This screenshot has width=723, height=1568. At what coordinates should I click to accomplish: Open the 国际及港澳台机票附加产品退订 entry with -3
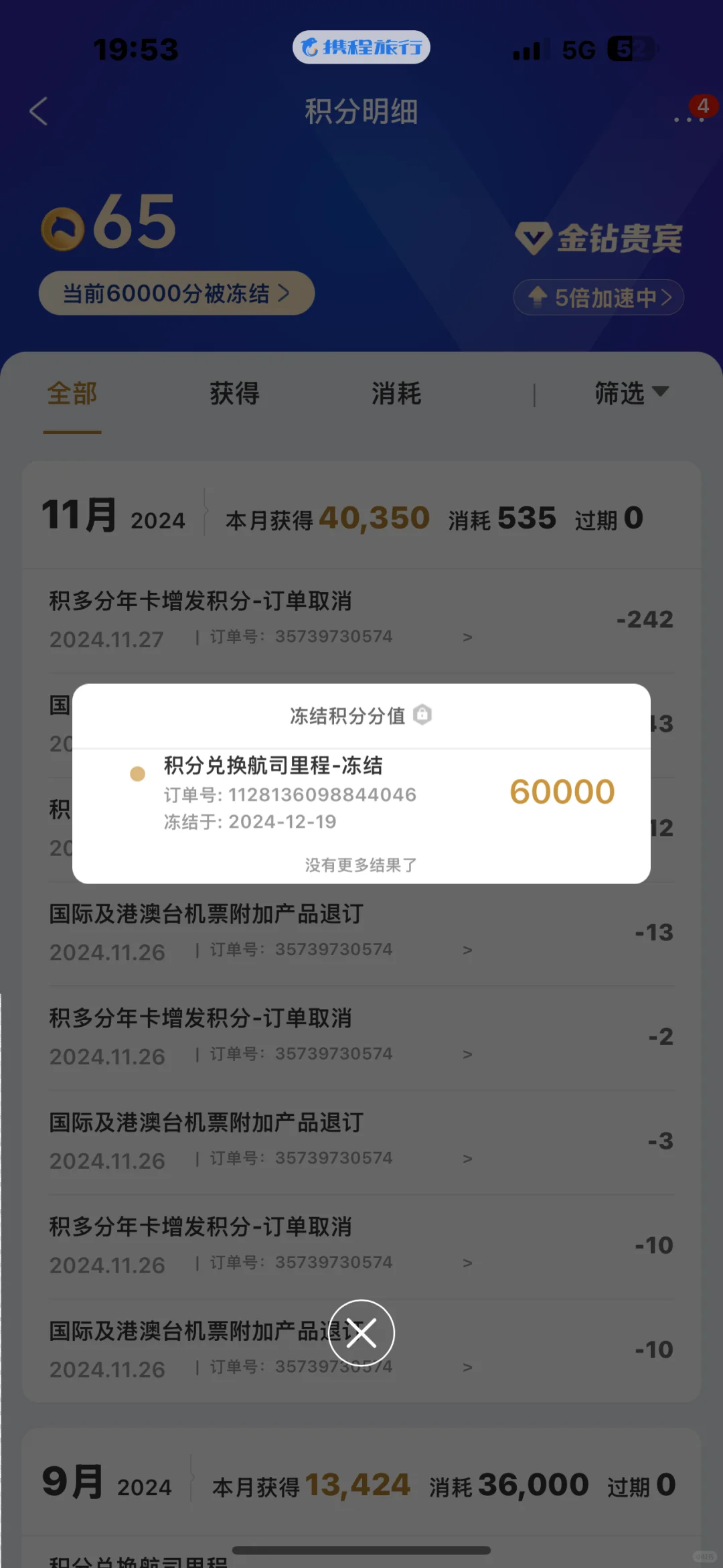[x=361, y=1141]
